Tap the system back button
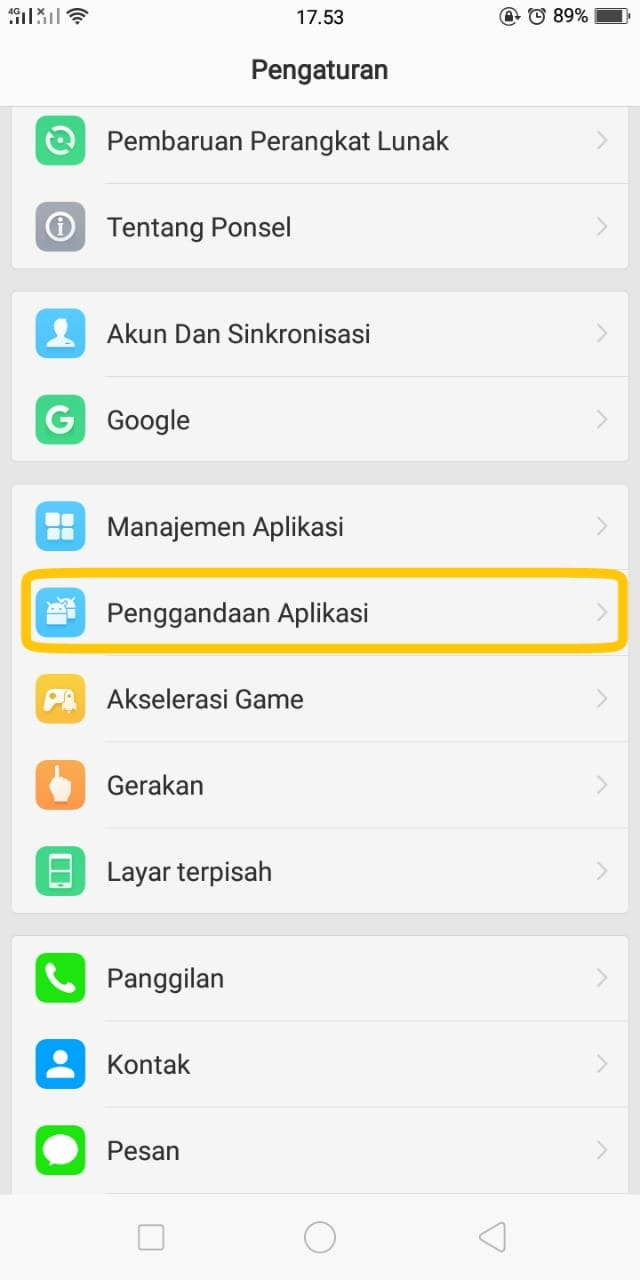 point(491,1237)
